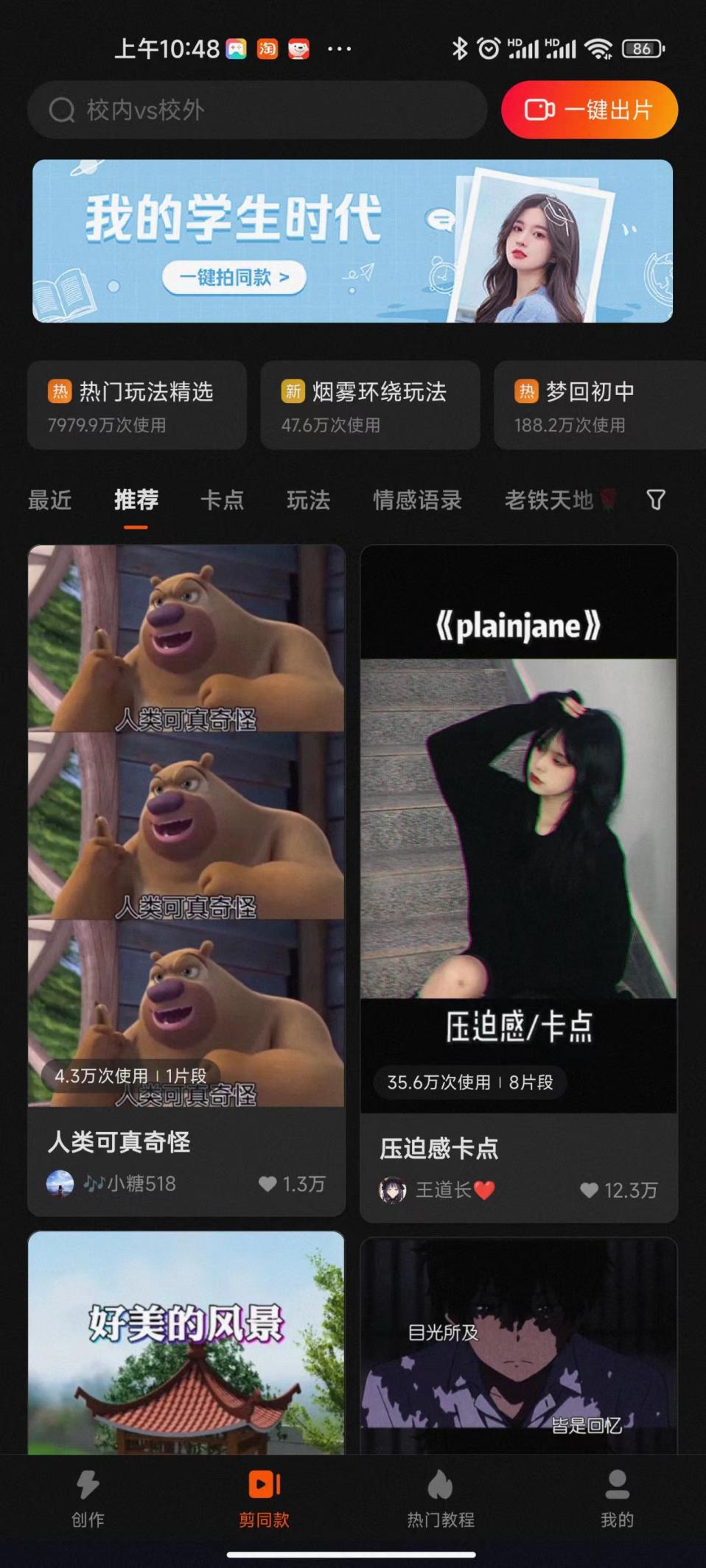Switch to the 情感语录 tab
706x1568 pixels.
pos(417,500)
